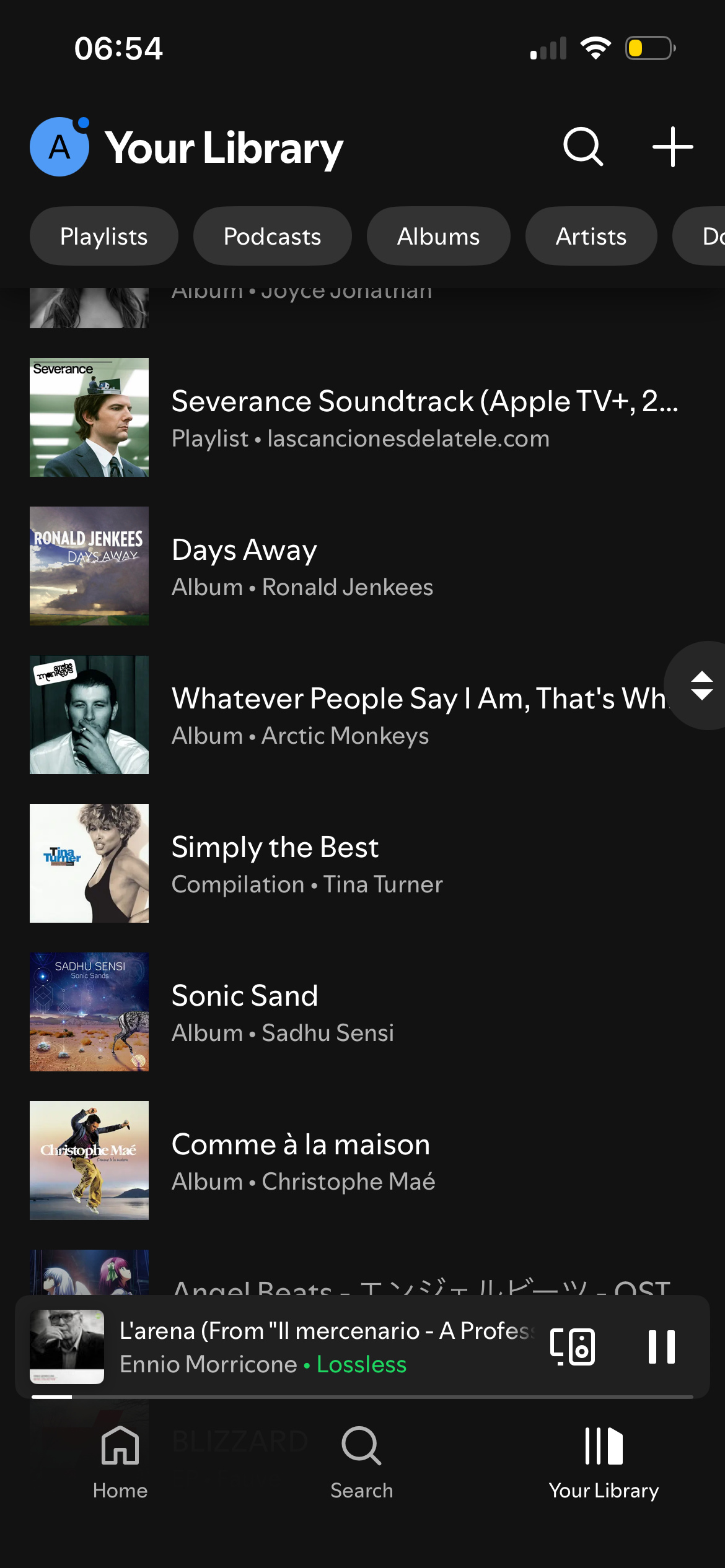
Task: Filter library by Podcasts
Action: (x=272, y=236)
